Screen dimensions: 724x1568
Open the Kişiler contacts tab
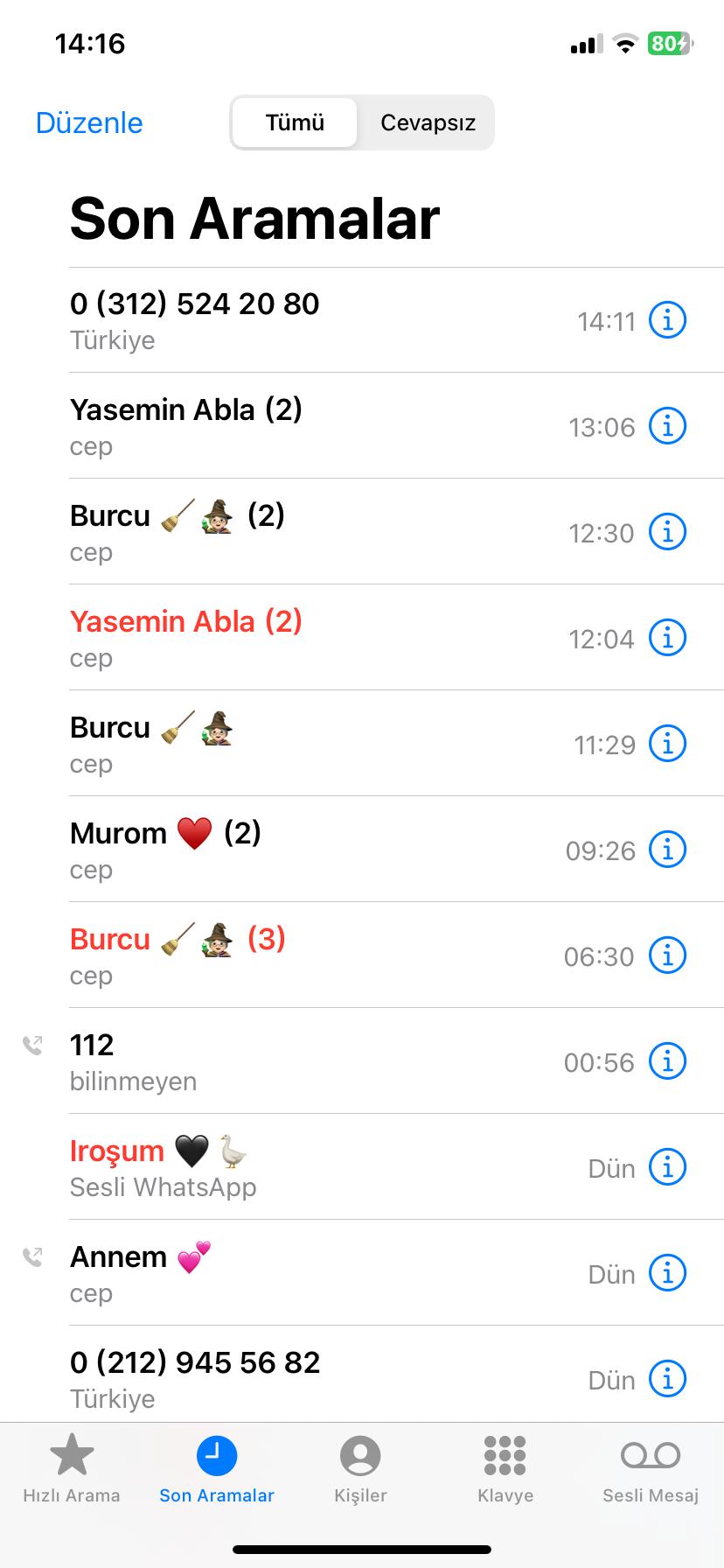tap(360, 1469)
